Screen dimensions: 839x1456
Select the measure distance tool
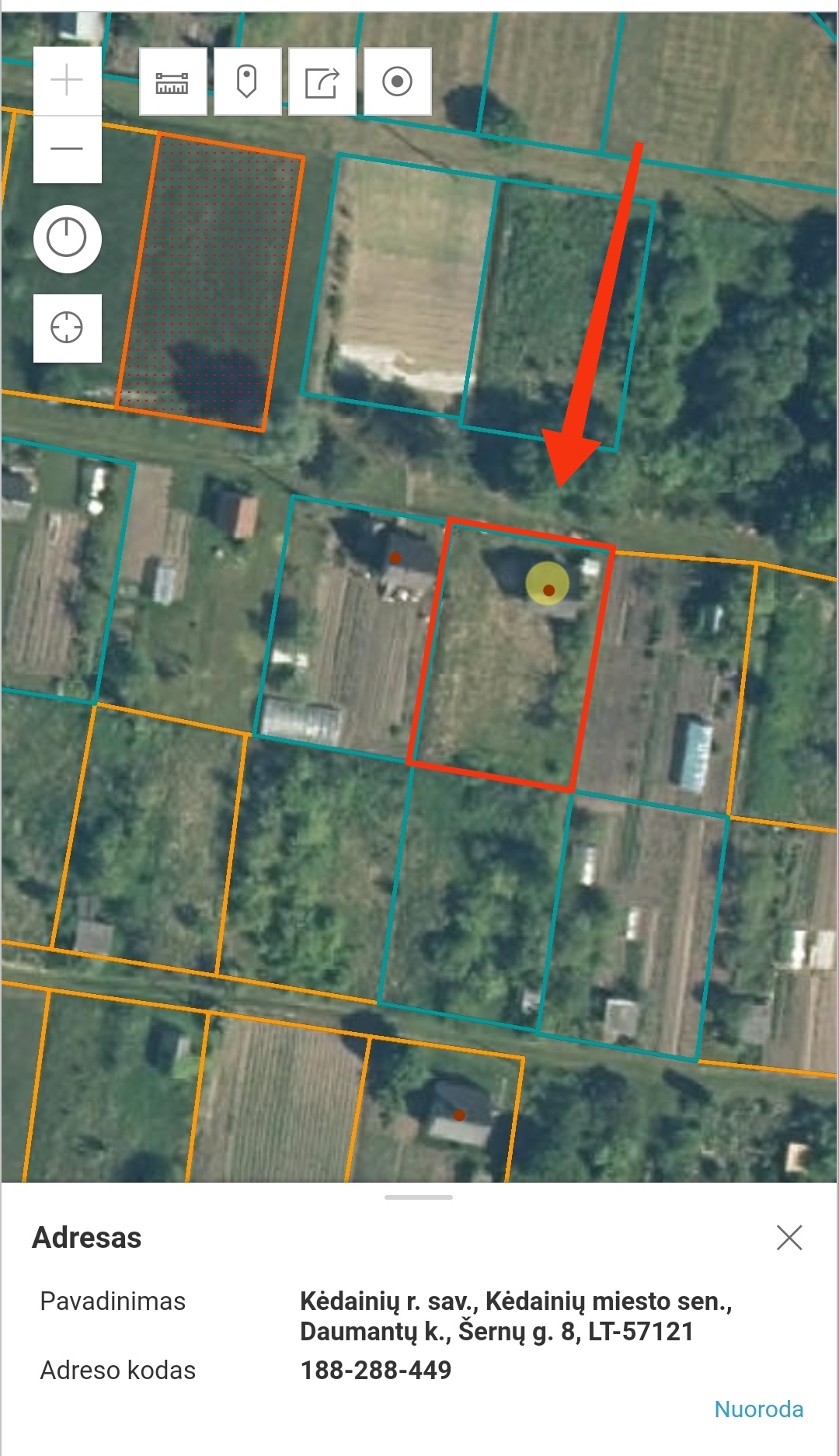click(x=172, y=82)
